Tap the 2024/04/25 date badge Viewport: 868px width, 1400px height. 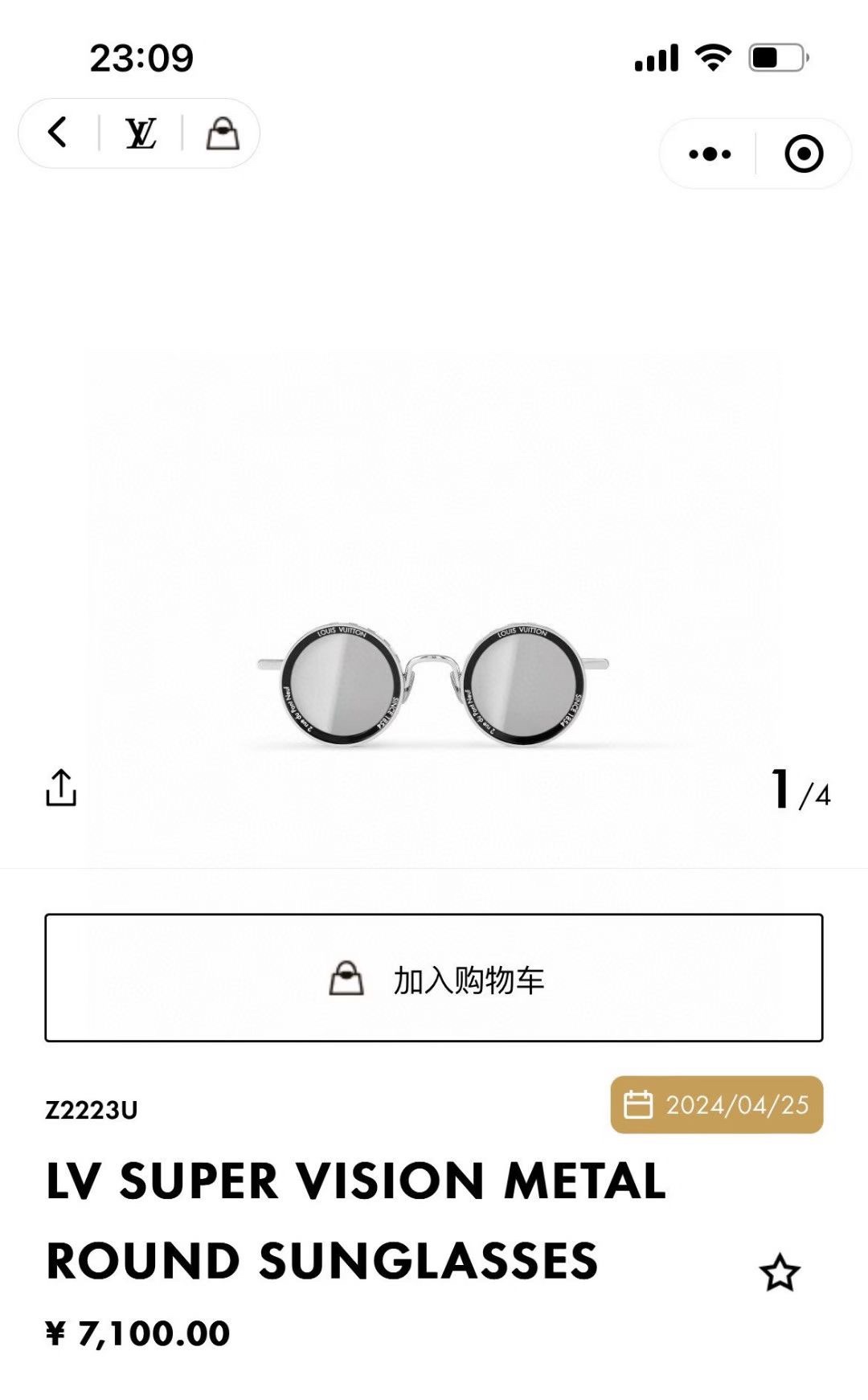717,1105
